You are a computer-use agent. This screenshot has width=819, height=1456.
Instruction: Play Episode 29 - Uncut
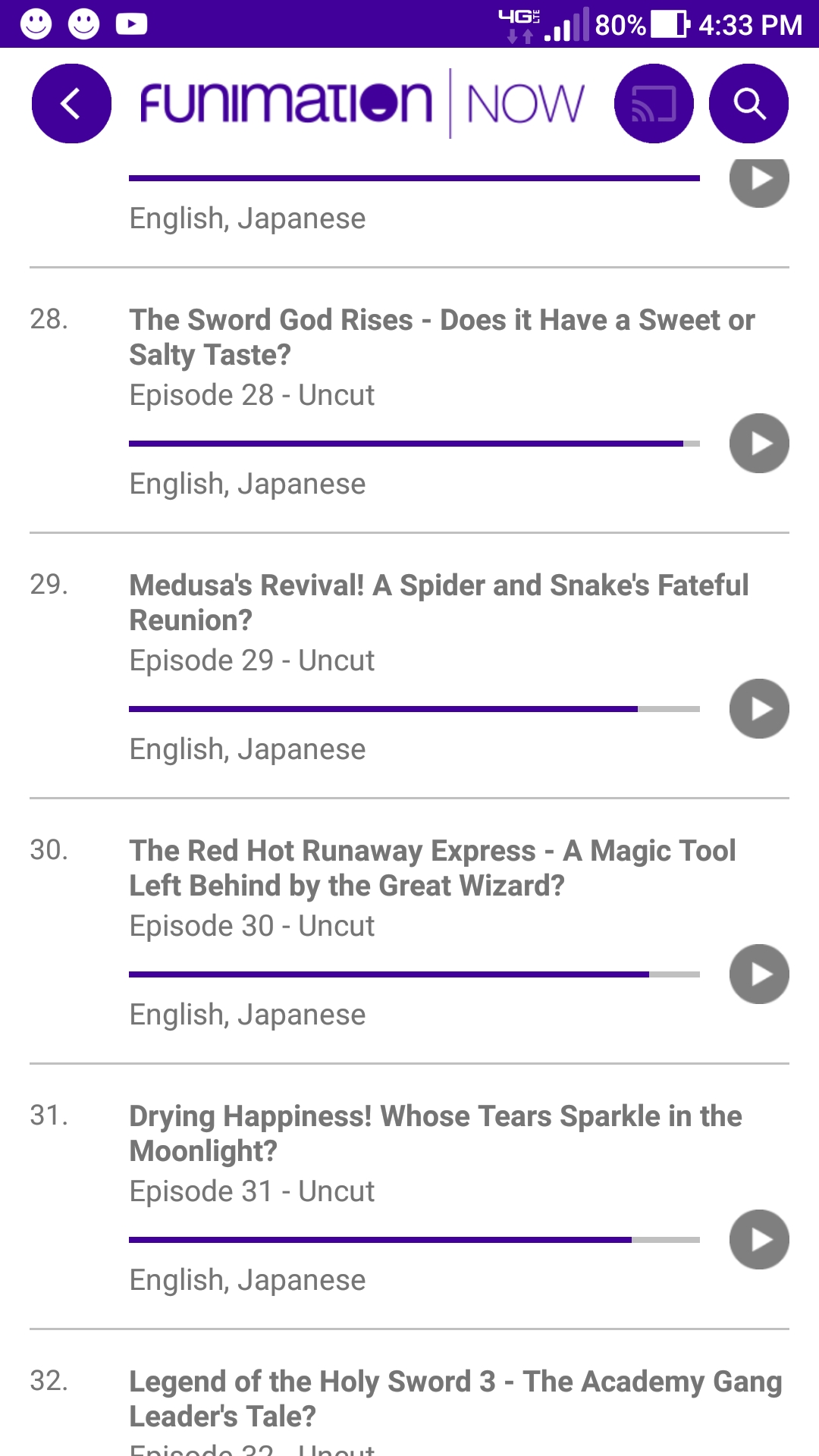pyautogui.click(x=759, y=709)
